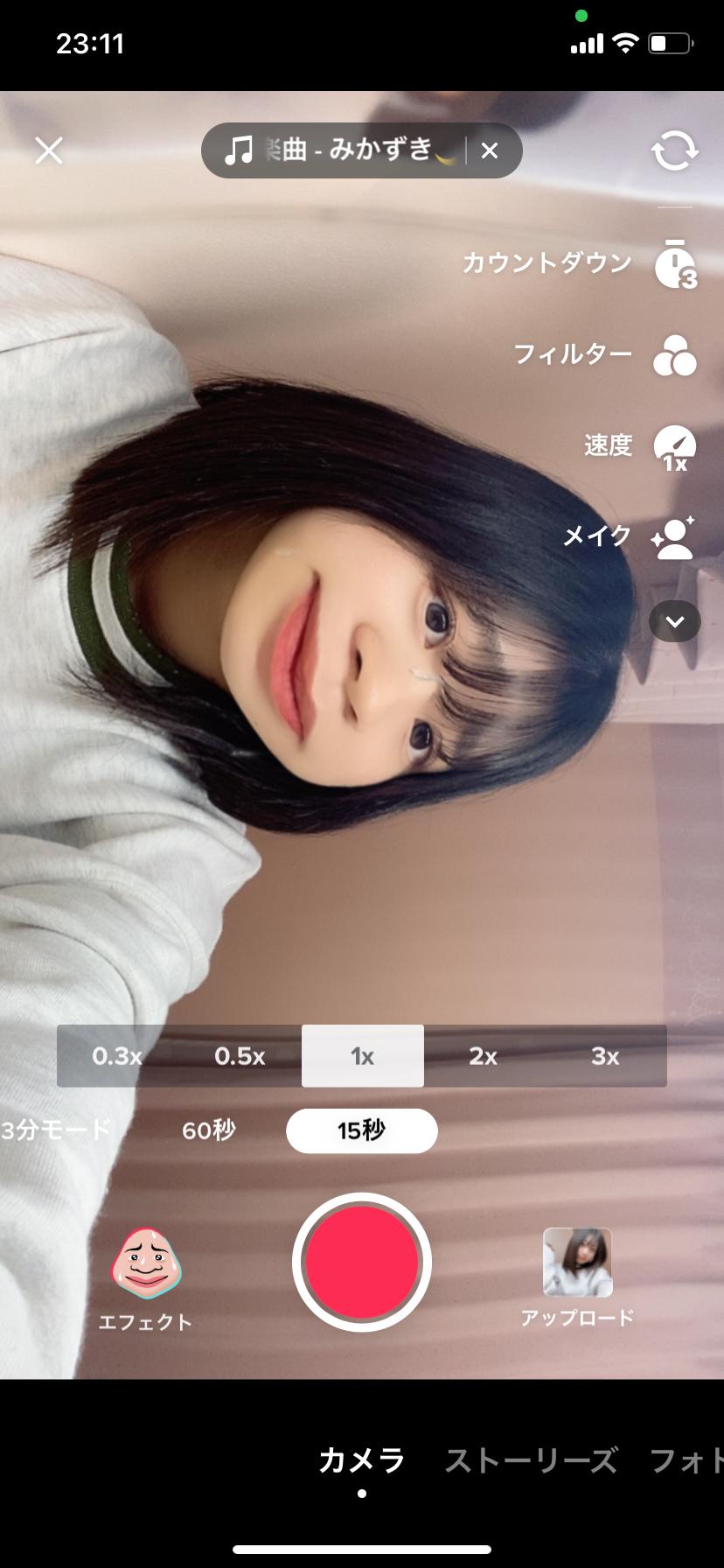Start recording with red button

pyautogui.click(x=361, y=1262)
